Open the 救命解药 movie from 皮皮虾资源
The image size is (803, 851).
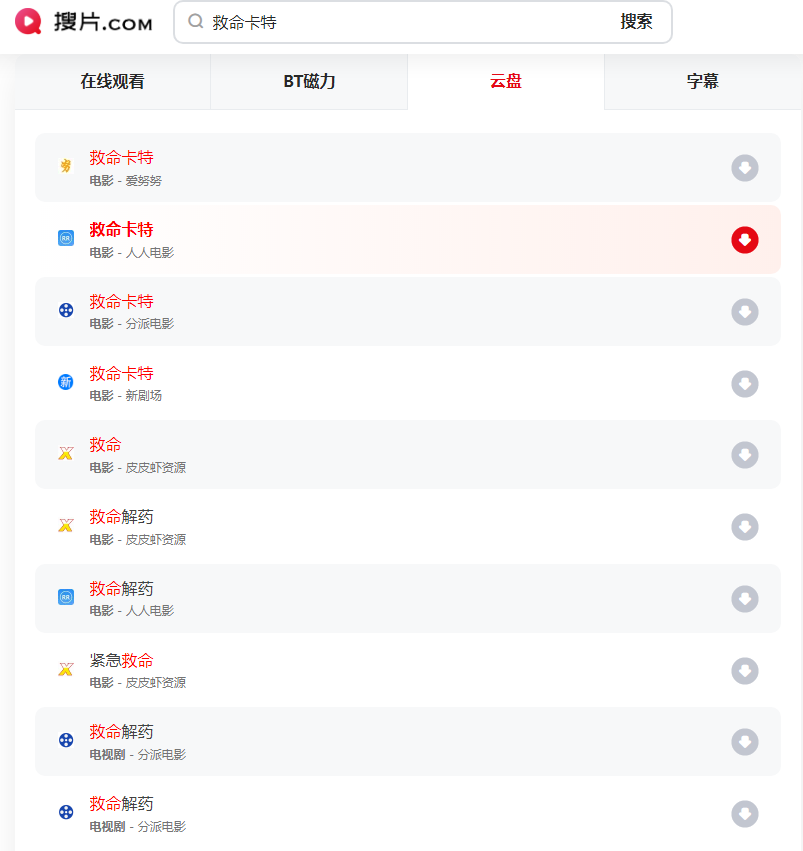tap(122, 517)
